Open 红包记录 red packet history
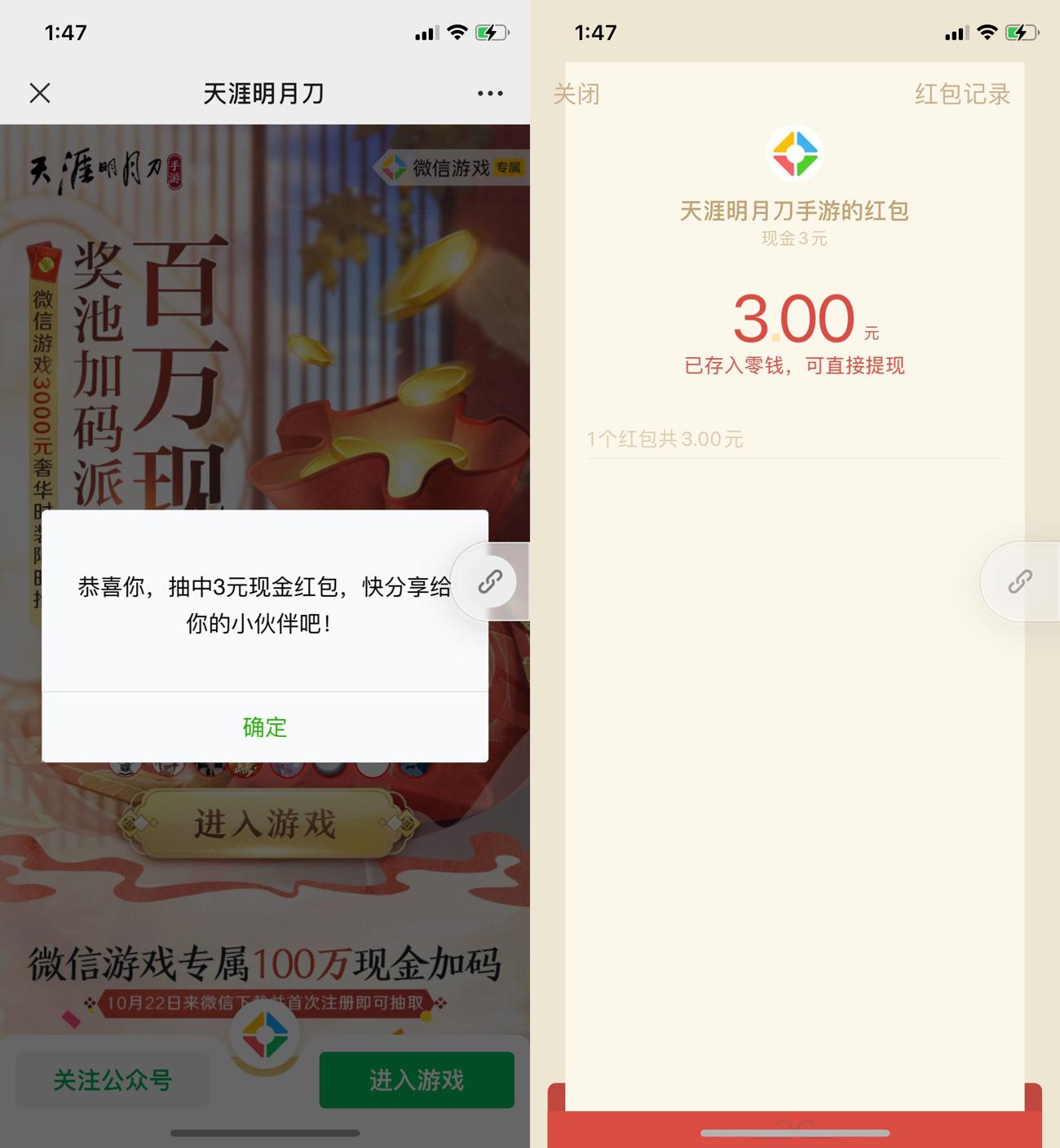Screen dimensions: 1060x1148 962,94
